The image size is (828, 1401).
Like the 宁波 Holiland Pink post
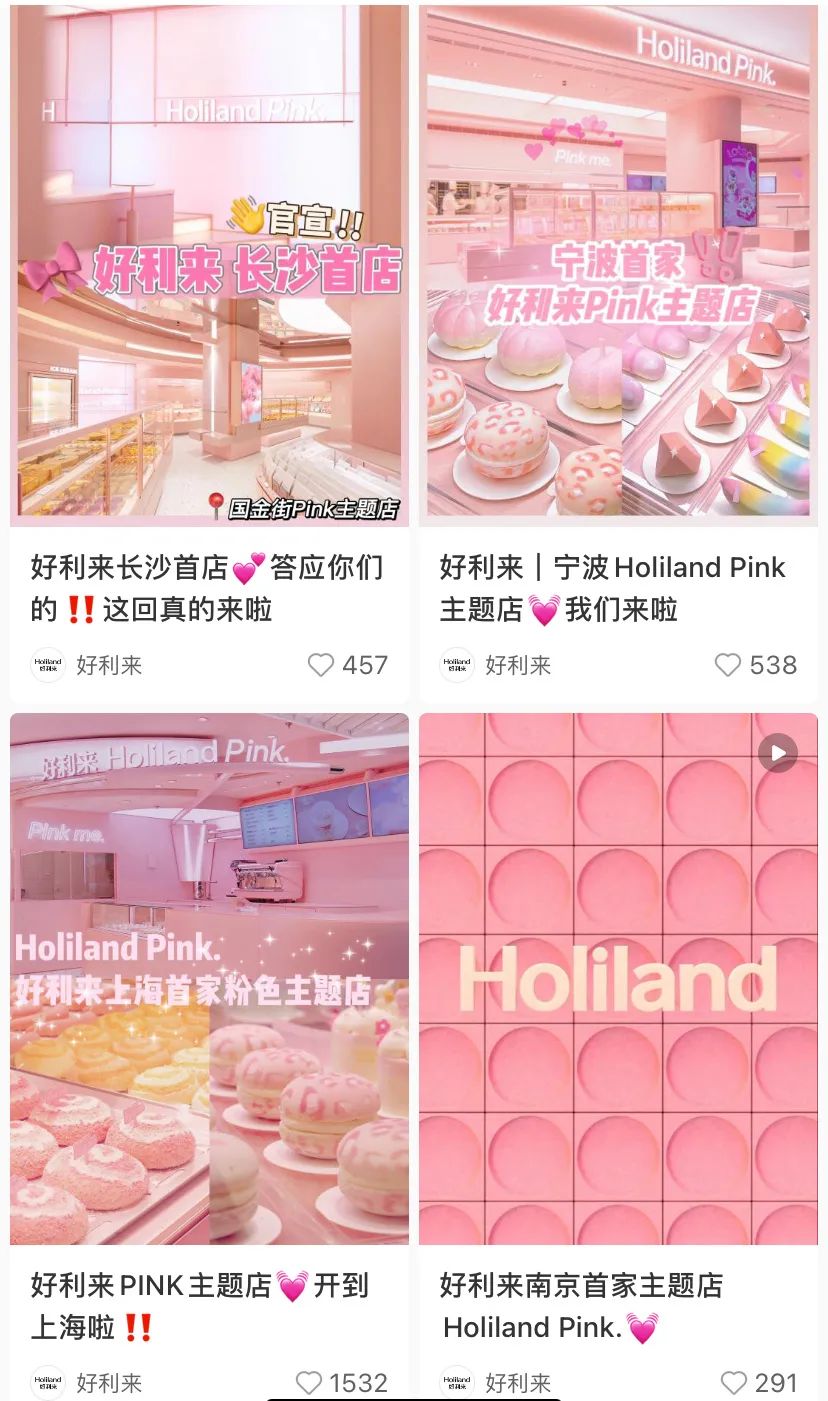(x=728, y=665)
